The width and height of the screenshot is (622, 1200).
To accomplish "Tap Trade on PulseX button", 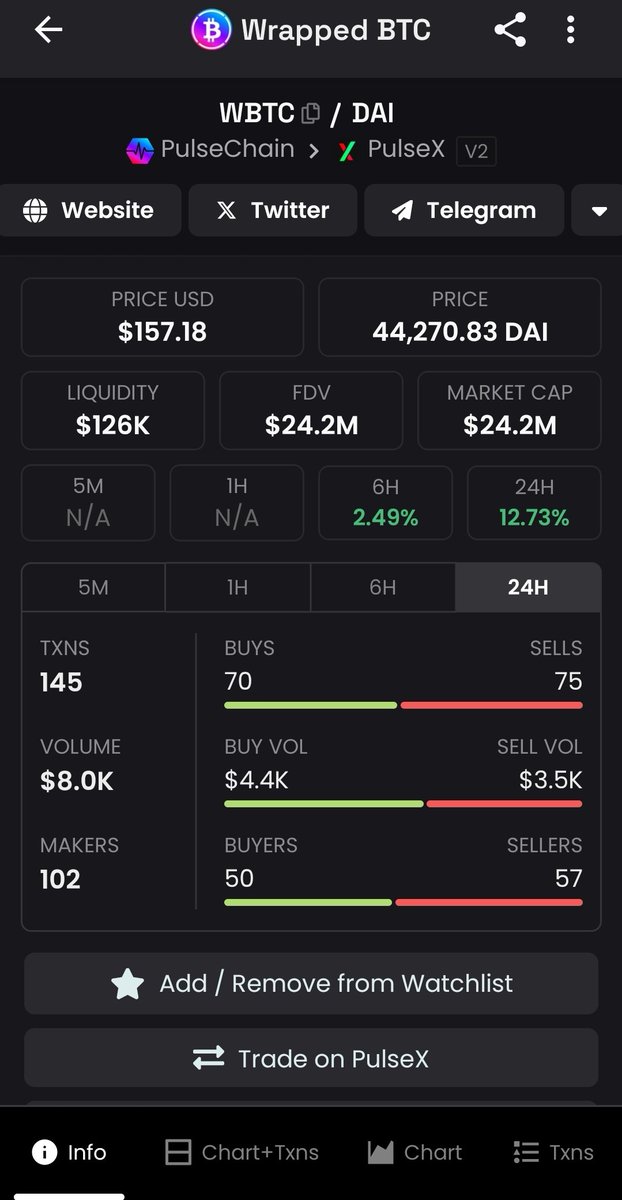I will click(311, 1058).
